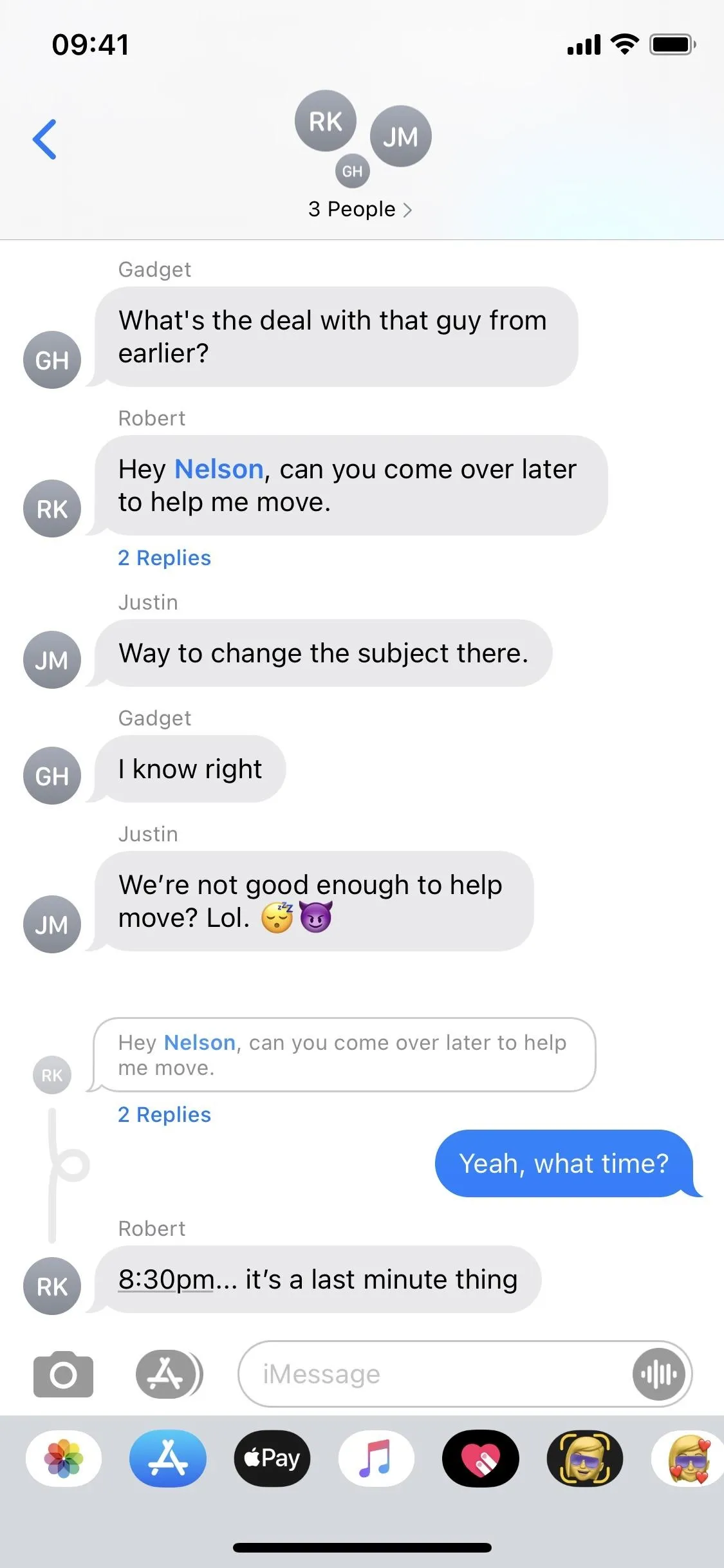The width and height of the screenshot is (724, 1568).
Task: Open the Memoji app with yellow frame
Action: 585,1458
